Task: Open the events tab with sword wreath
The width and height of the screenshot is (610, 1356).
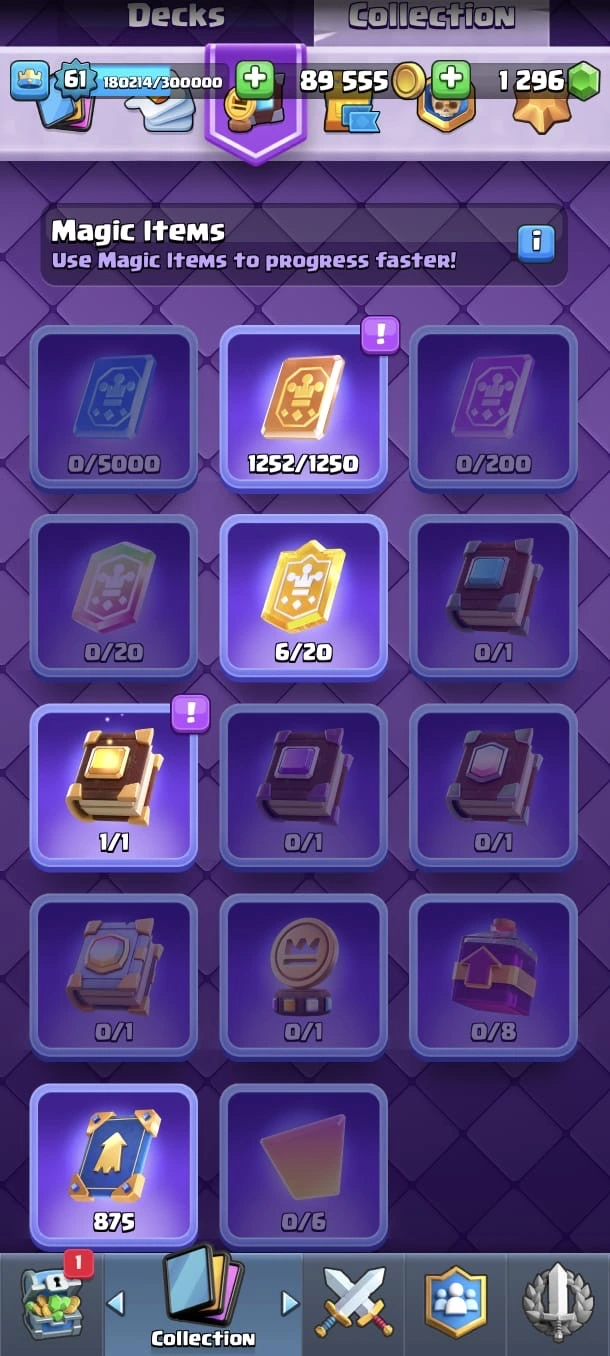Action: pos(558,1303)
